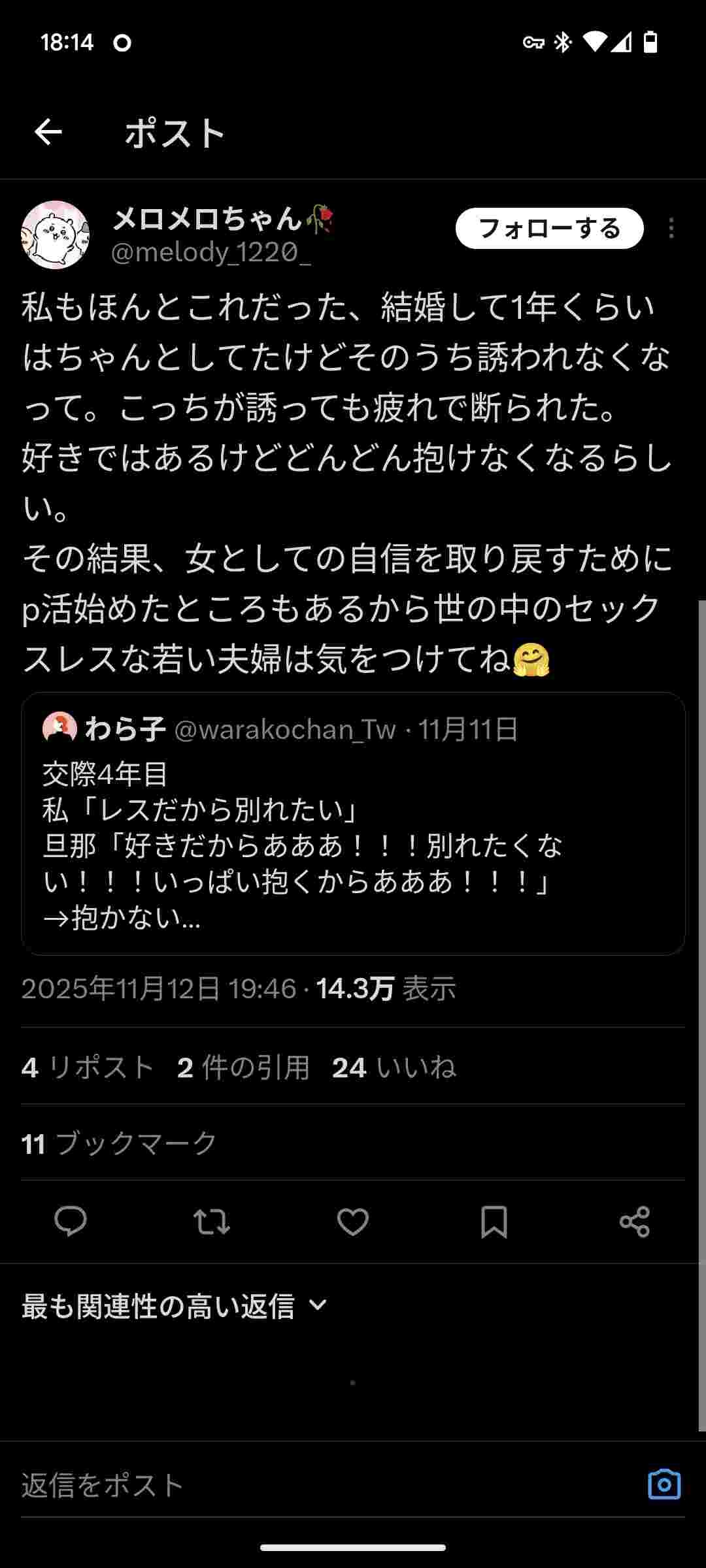Image resolution: width=706 pixels, height=1568 pixels.
Task: Open the post overflow menu
Action: click(x=671, y=229)
